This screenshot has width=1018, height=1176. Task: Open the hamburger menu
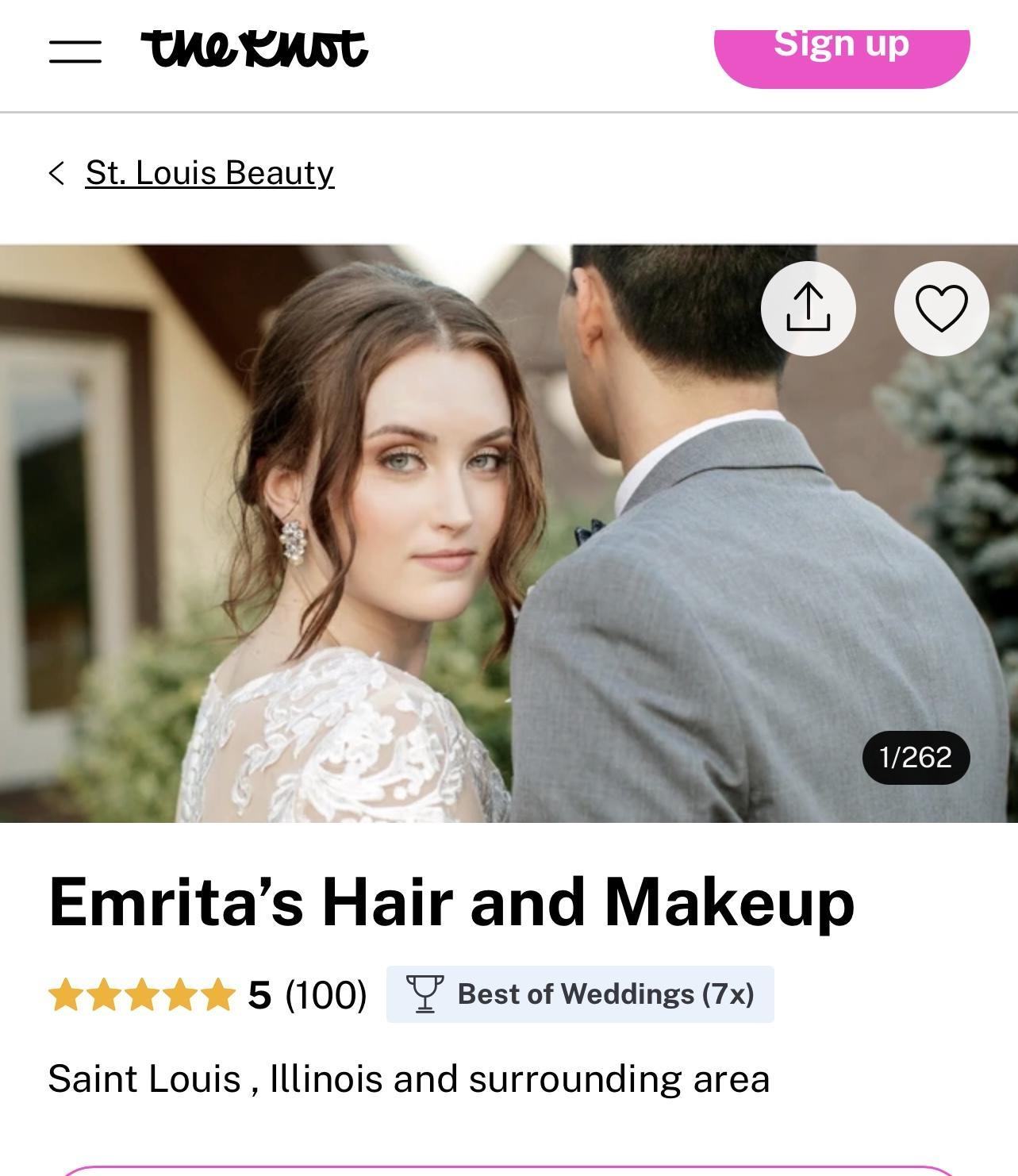75,52
